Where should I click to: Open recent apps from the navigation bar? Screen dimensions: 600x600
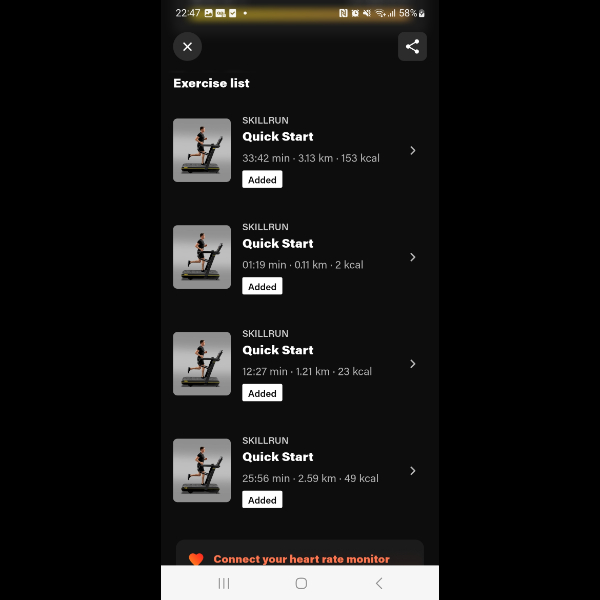tap(224, 583)
